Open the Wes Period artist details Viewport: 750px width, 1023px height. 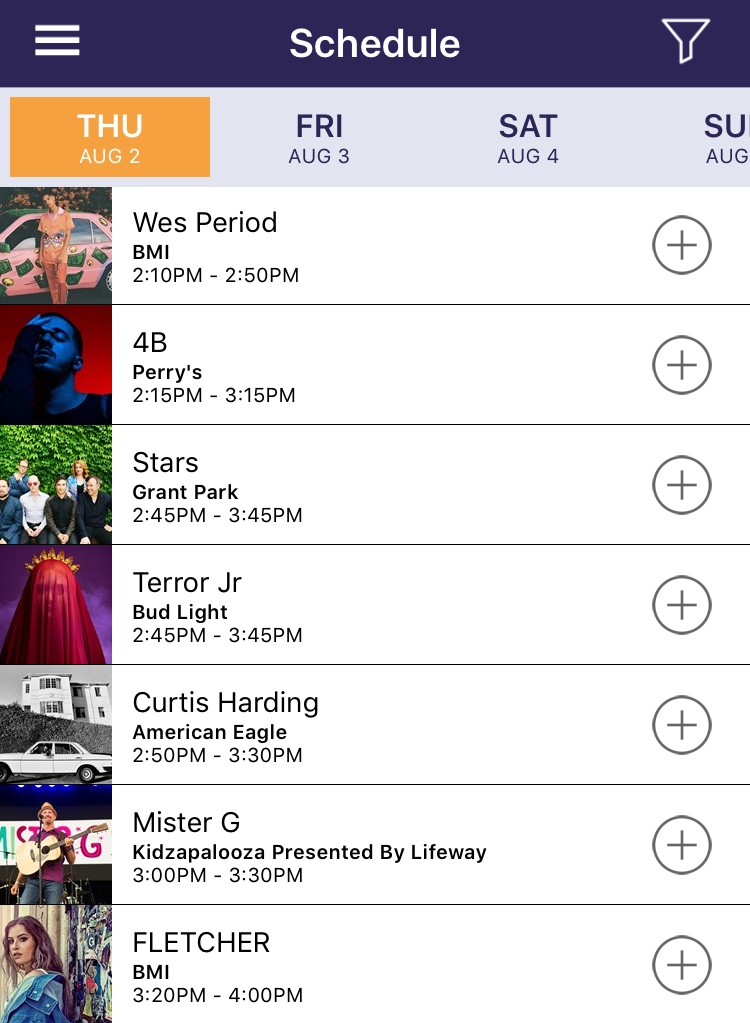click(300, 246)
